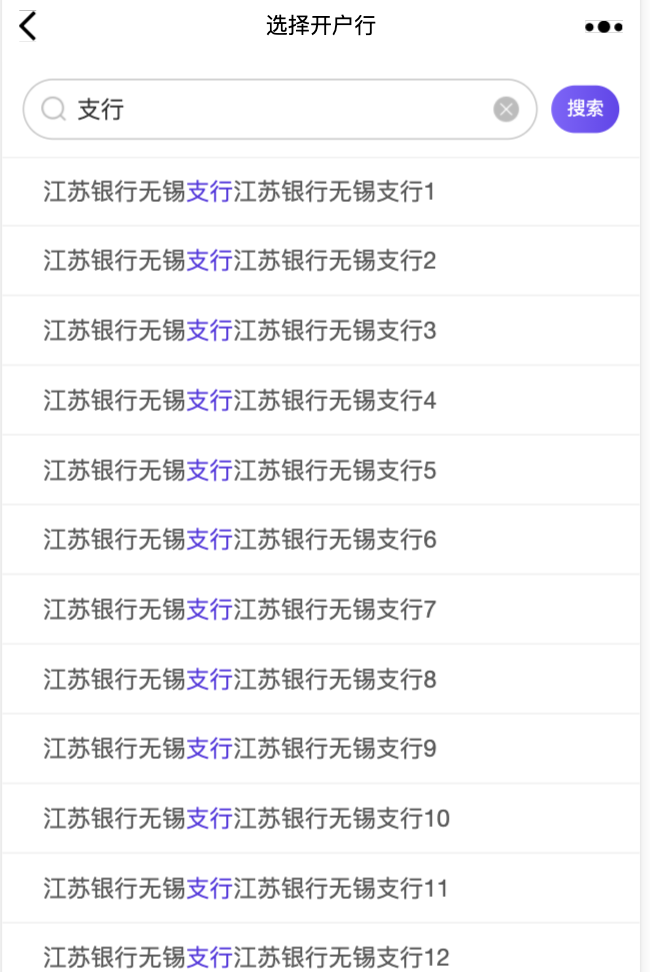Choose 江苏银行无锡支行12
Image resolution: width=650 pixels, height=972 pixels.
(x=246, y=955)
